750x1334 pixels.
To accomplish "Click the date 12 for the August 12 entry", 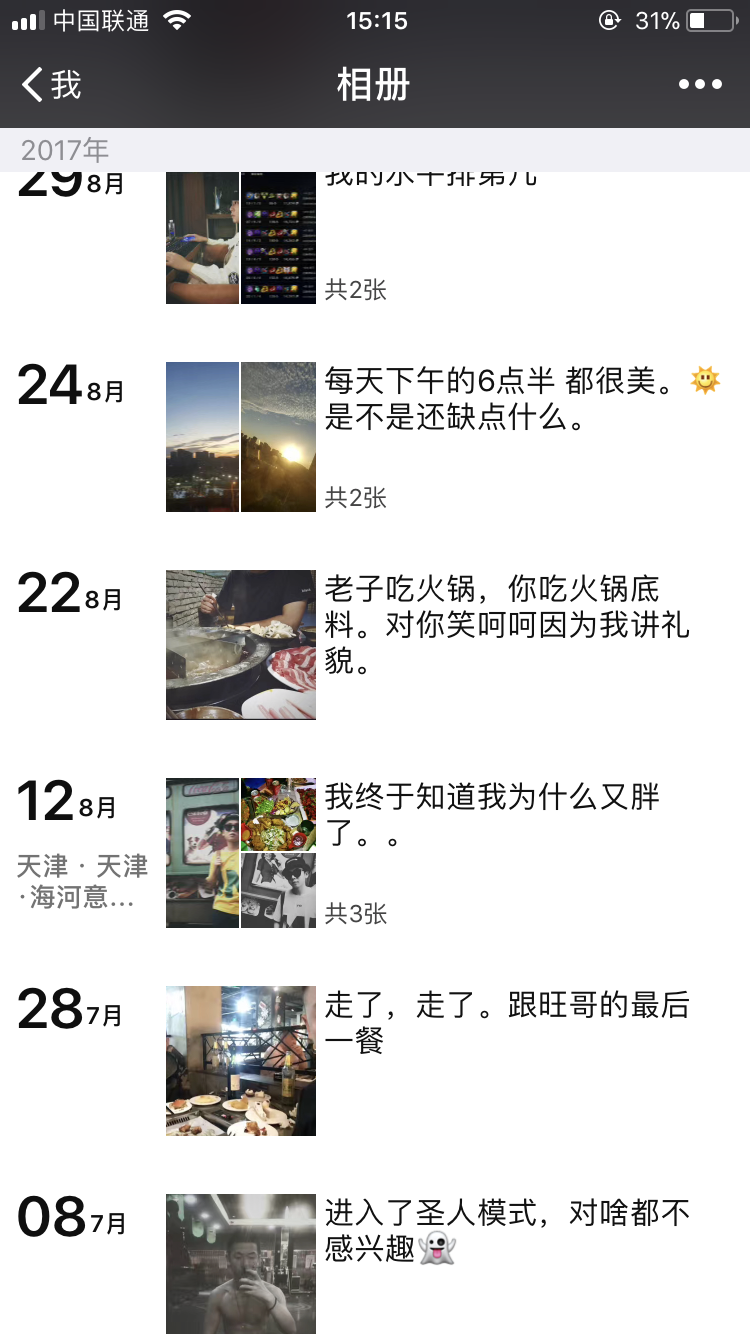I will [x=44, y=800].
